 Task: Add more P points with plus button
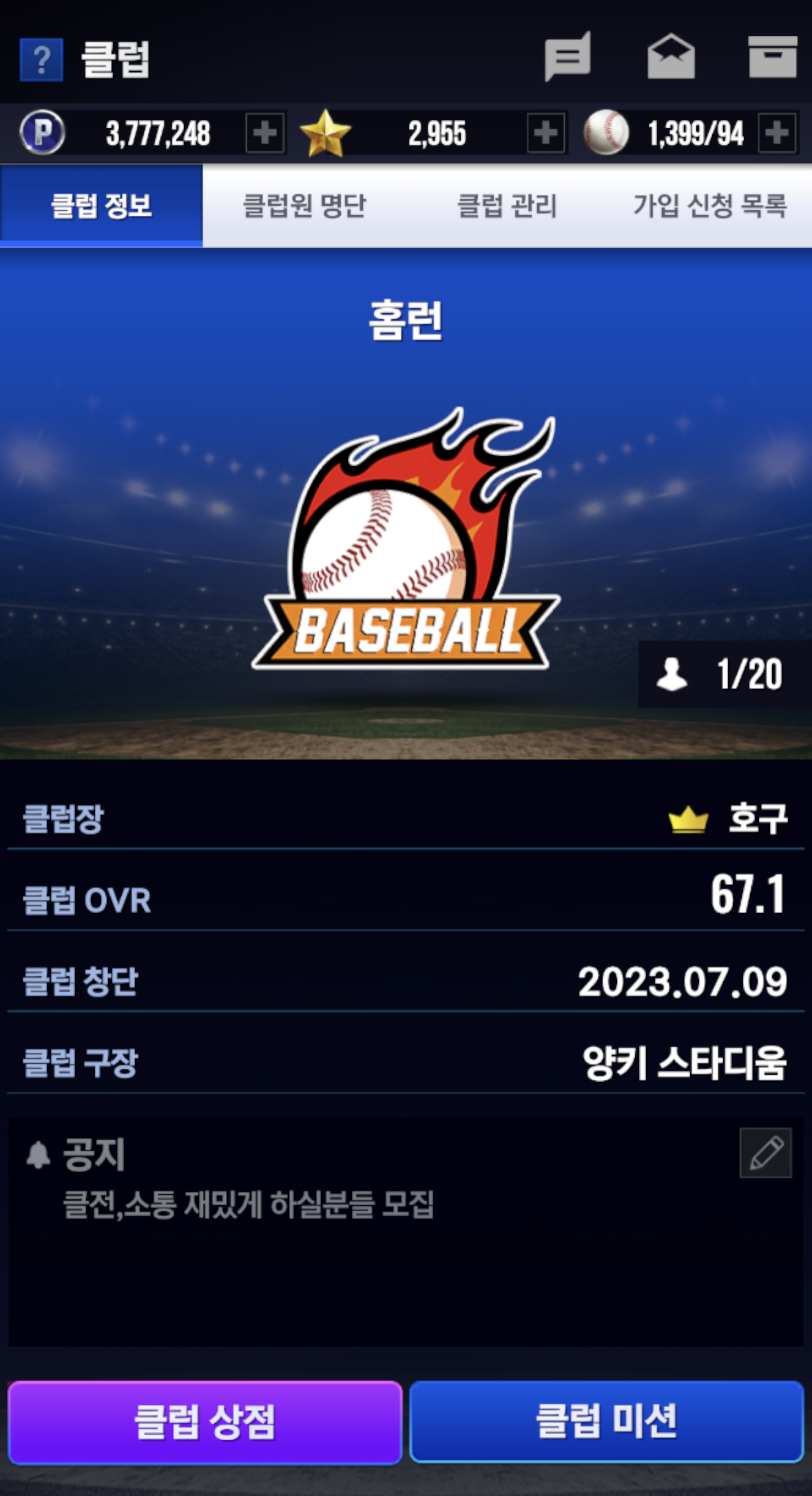265,133
